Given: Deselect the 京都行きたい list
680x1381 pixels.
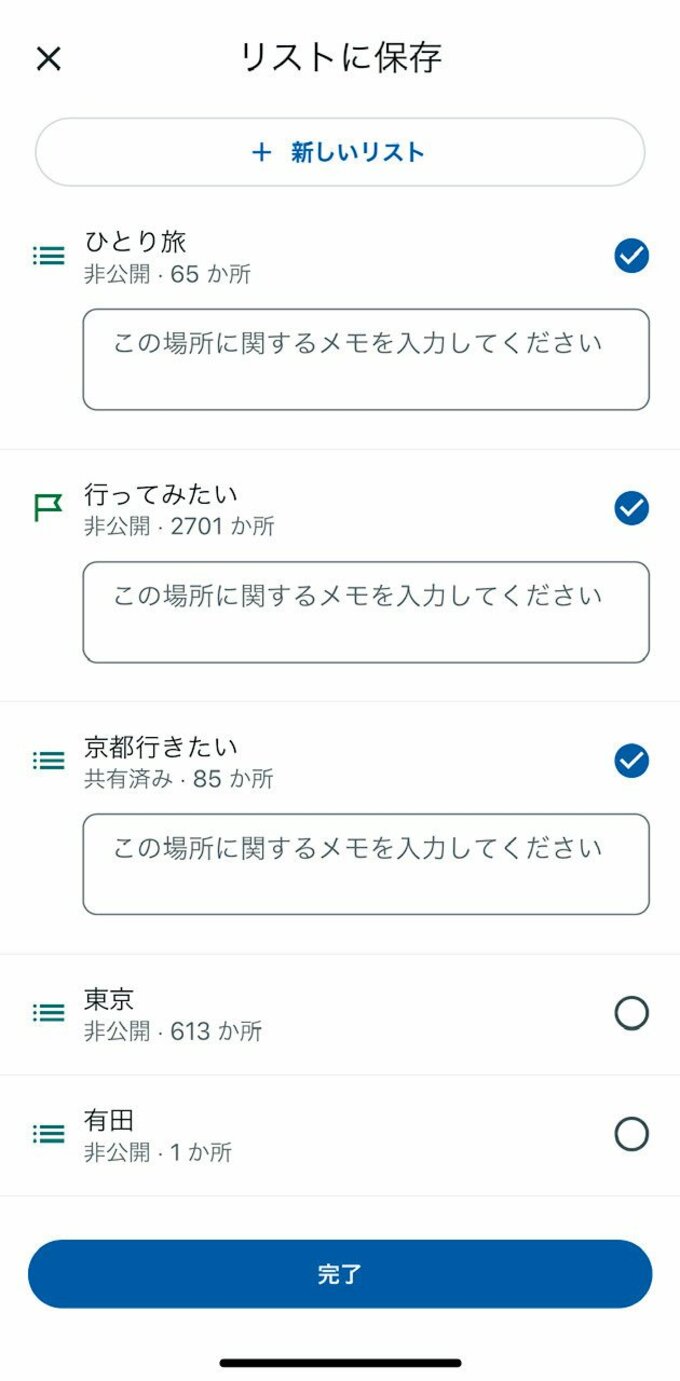Looking at the screenshot, I should click(x=631, y=761).
